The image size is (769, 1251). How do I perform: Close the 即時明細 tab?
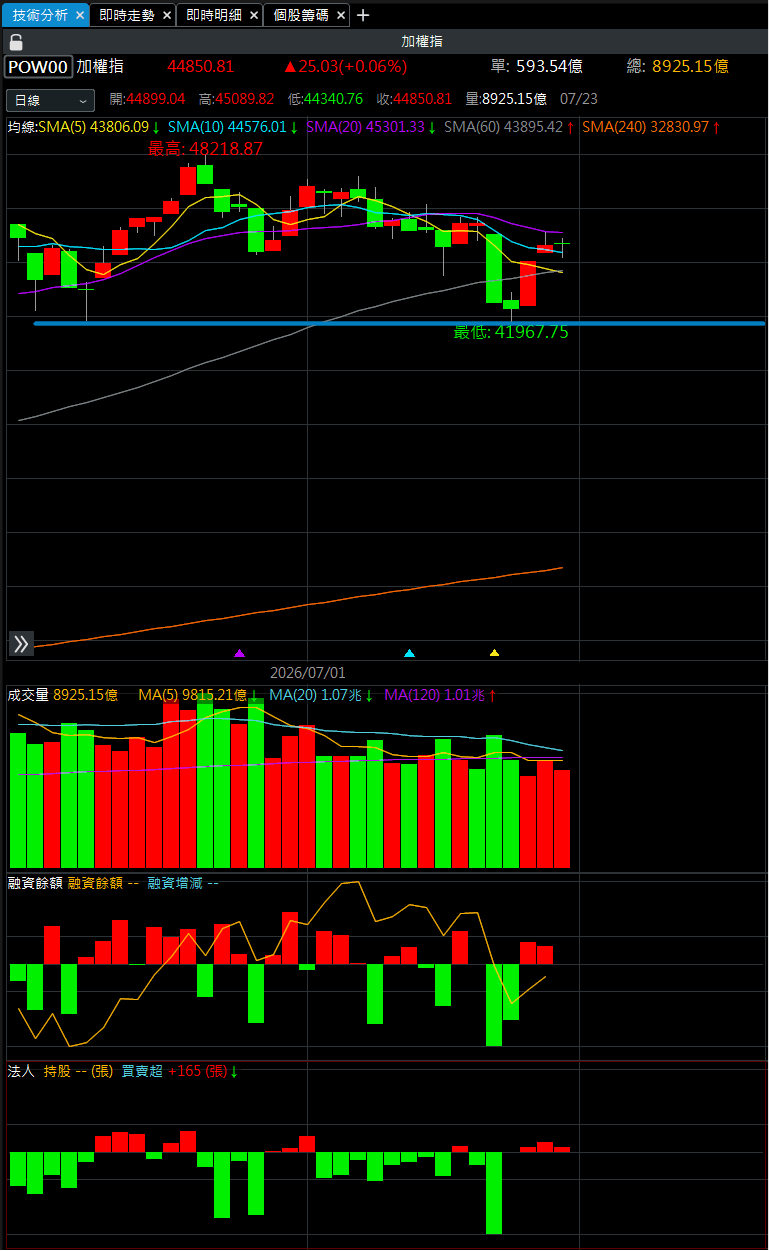click(x=254, y=16)
